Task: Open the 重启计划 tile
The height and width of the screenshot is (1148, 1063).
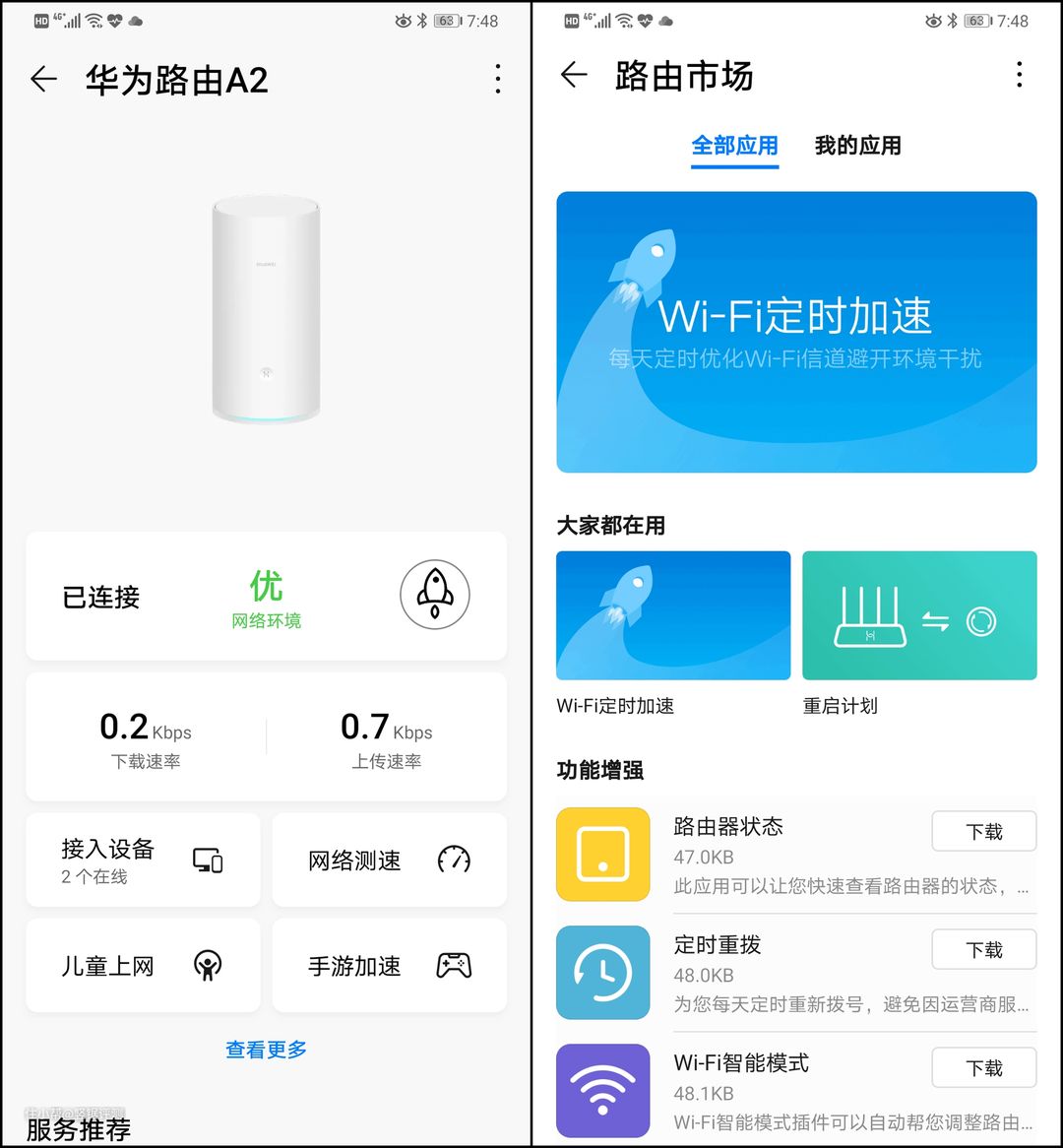Action: 919,615
